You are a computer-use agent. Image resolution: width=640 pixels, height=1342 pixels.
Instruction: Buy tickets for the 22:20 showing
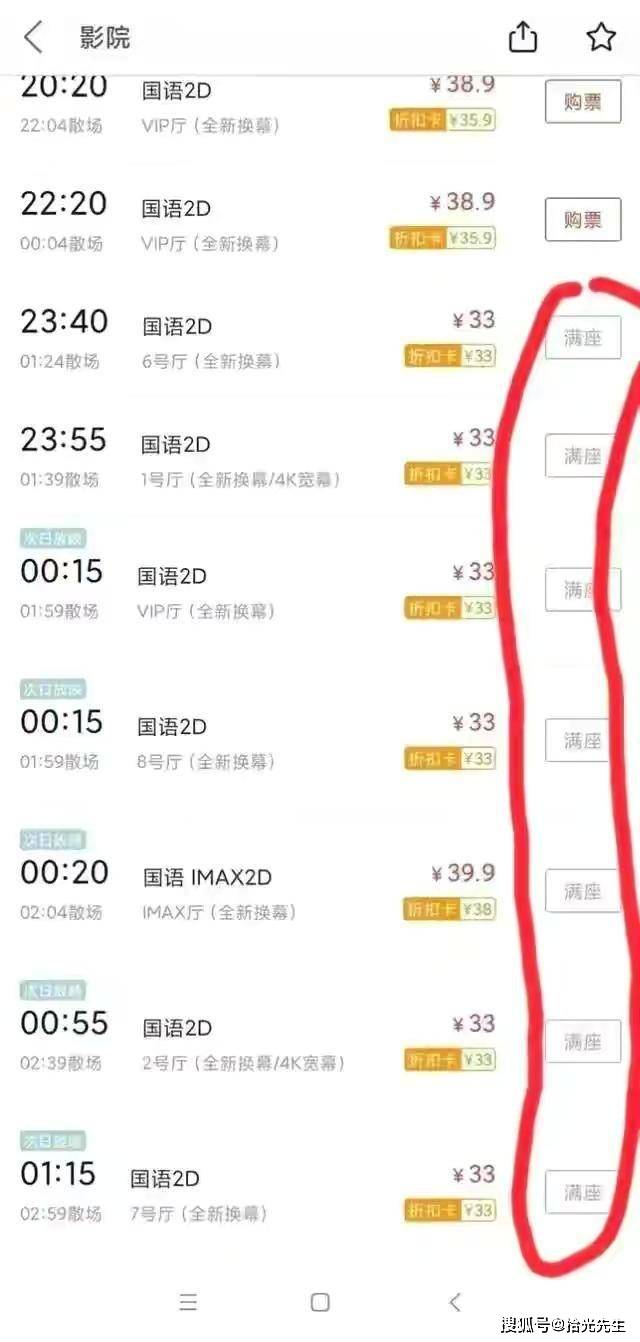click(583, 219)
